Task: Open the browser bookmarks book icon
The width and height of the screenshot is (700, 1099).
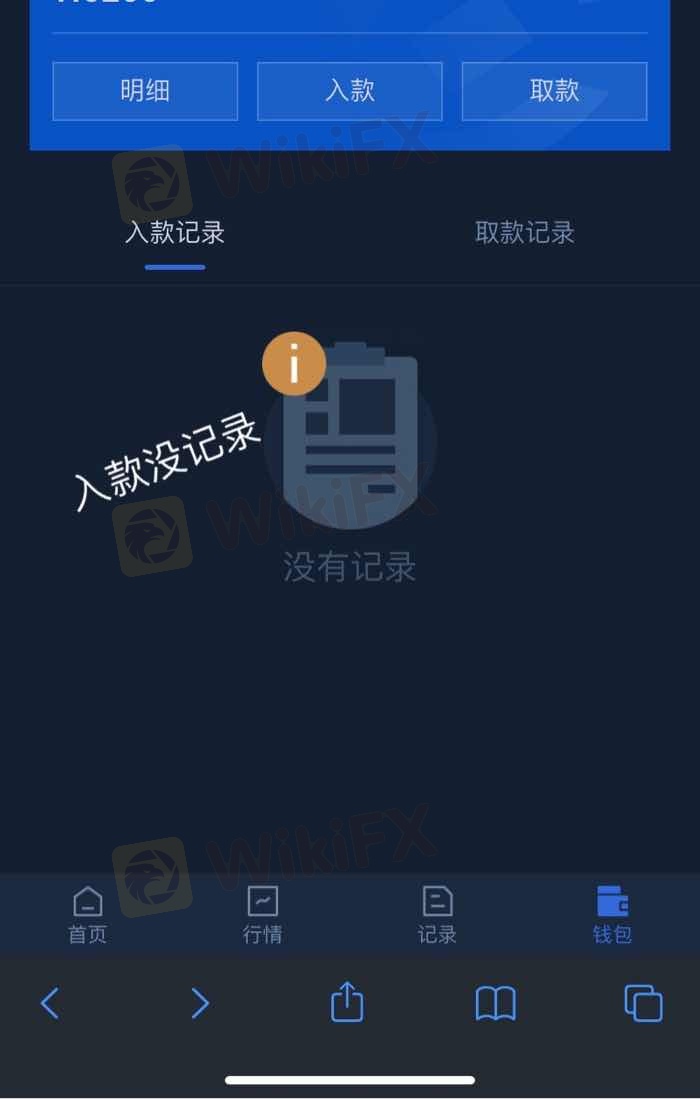Action: 495,1002
